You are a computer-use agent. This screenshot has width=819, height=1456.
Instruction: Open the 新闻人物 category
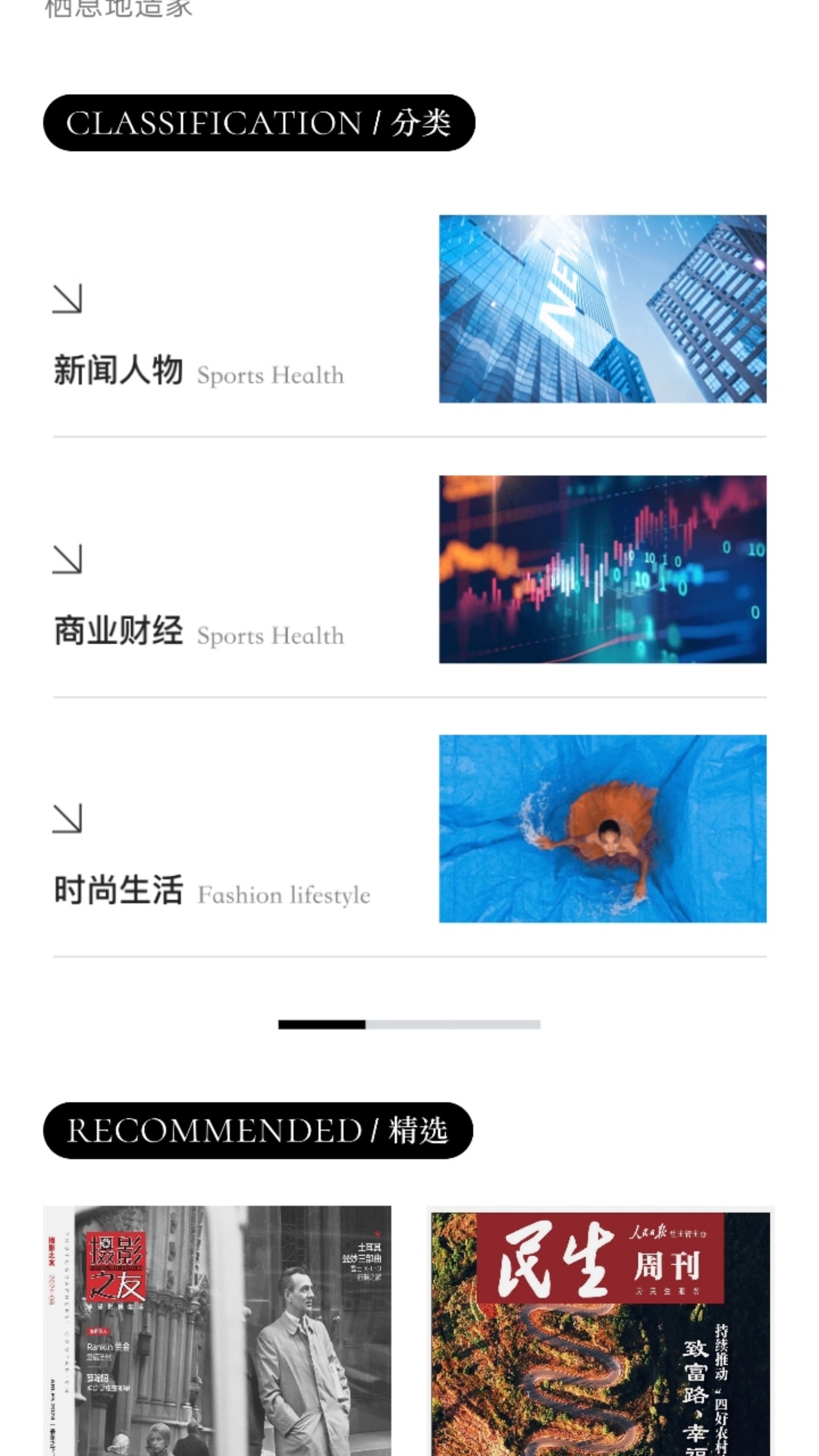point(118,371)
